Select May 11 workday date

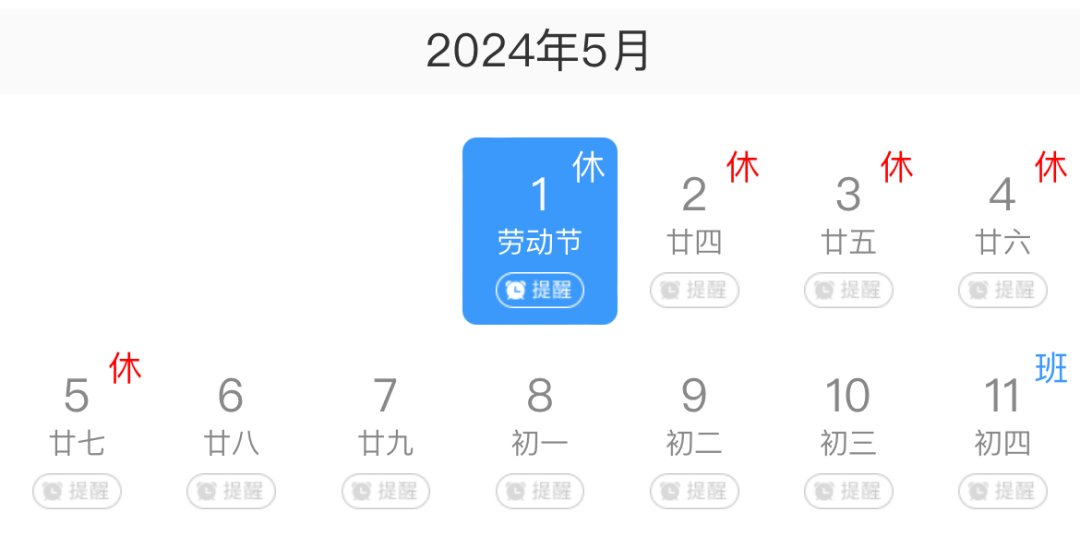pyautogui.click(x=1002, y=414)
